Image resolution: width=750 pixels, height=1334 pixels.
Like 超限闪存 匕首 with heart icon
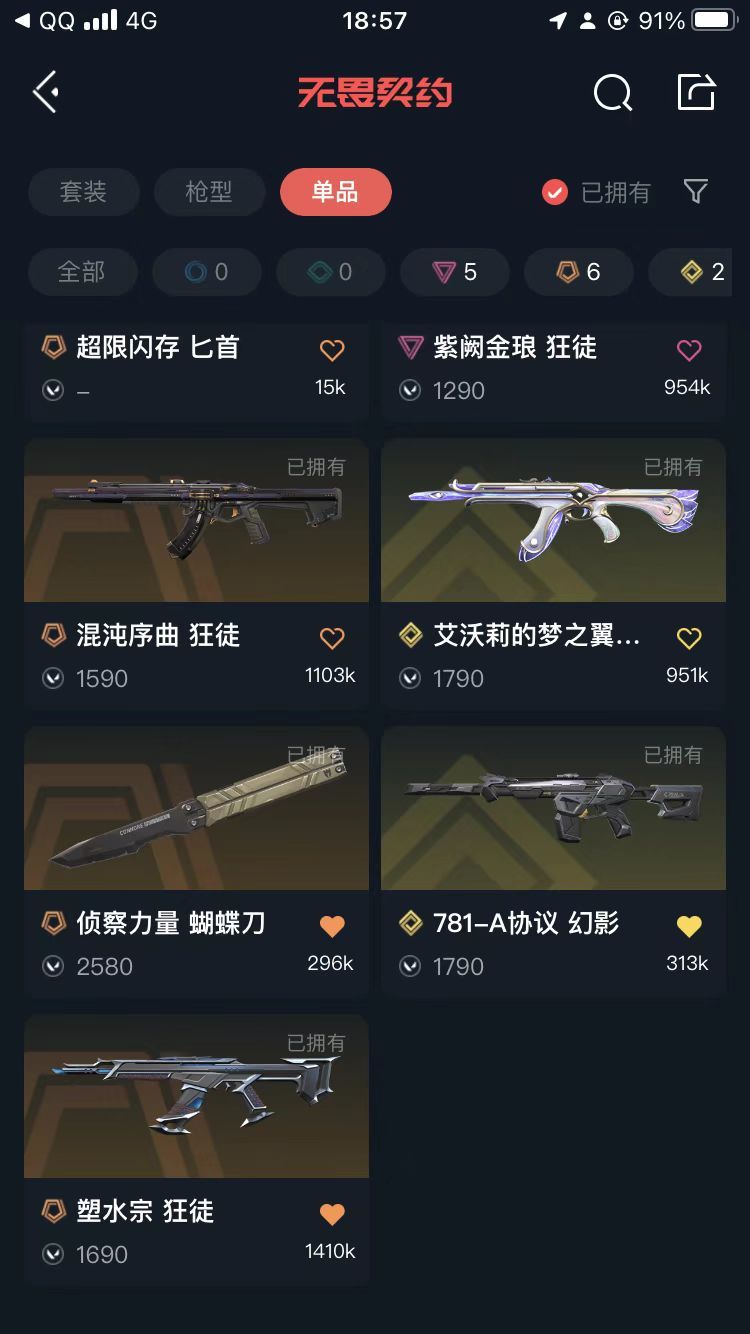332,350
